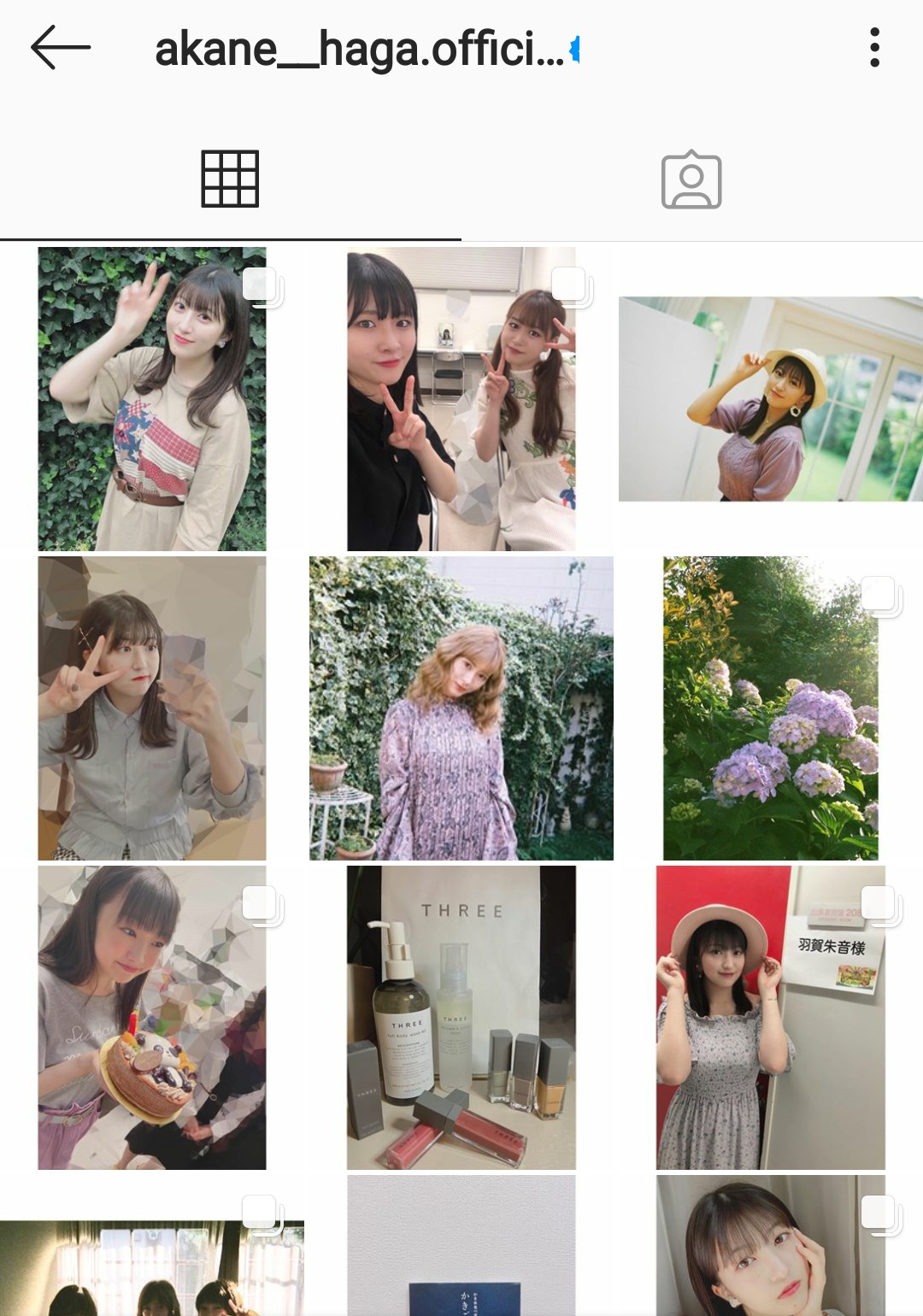Viewport: 923px width, 1316px height.
Task: Switch to the grid posts tab
Action: [230, 179]
